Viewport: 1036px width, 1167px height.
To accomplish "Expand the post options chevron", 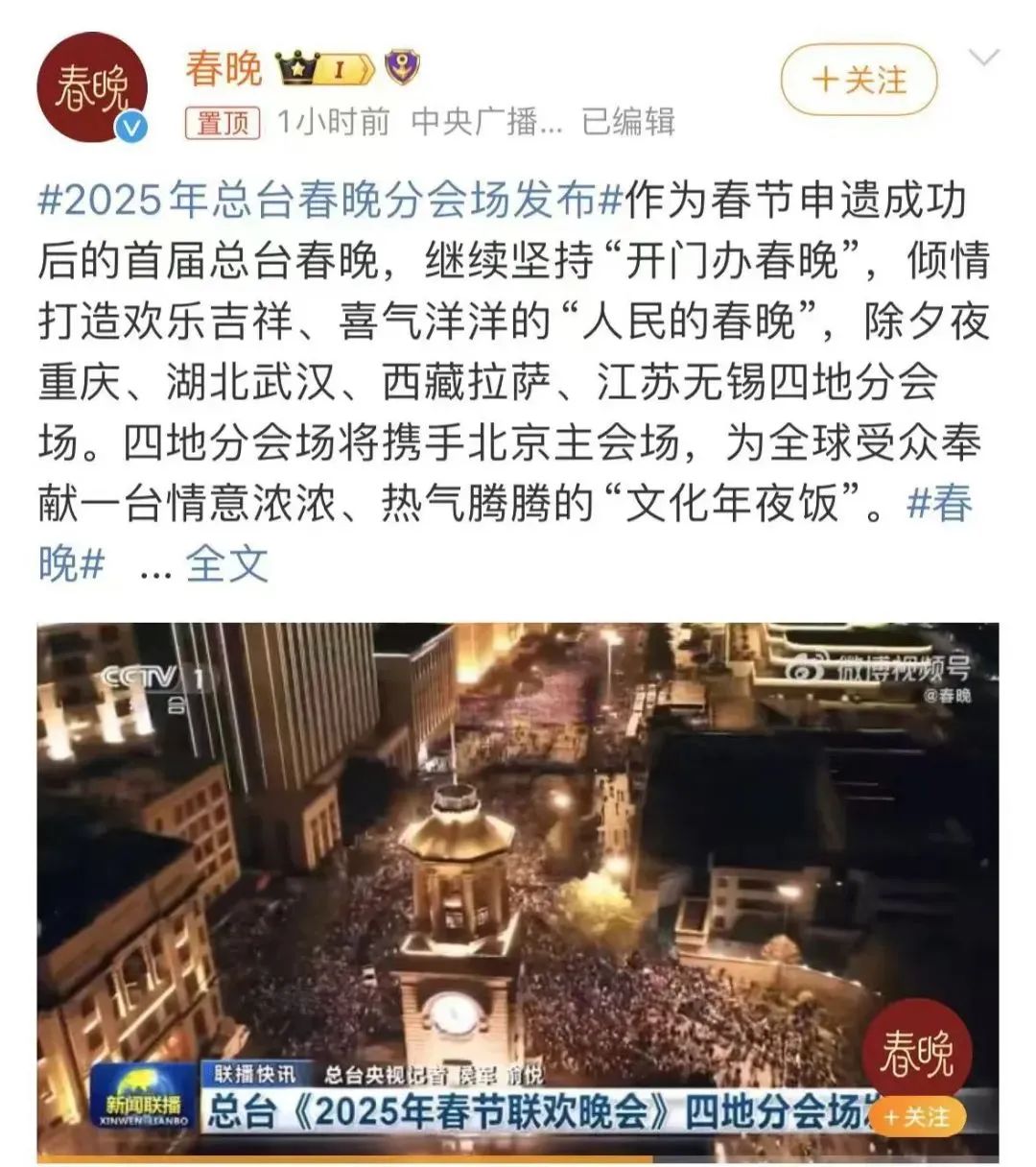I will (984, 59).
